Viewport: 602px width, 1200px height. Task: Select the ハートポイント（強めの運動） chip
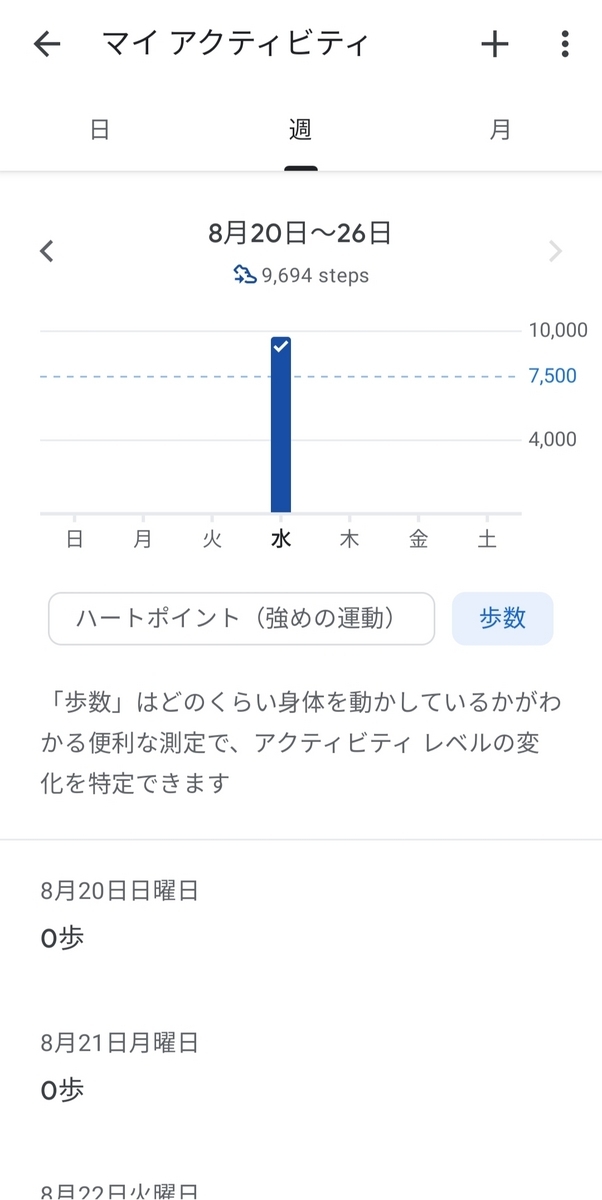(242, 619)
